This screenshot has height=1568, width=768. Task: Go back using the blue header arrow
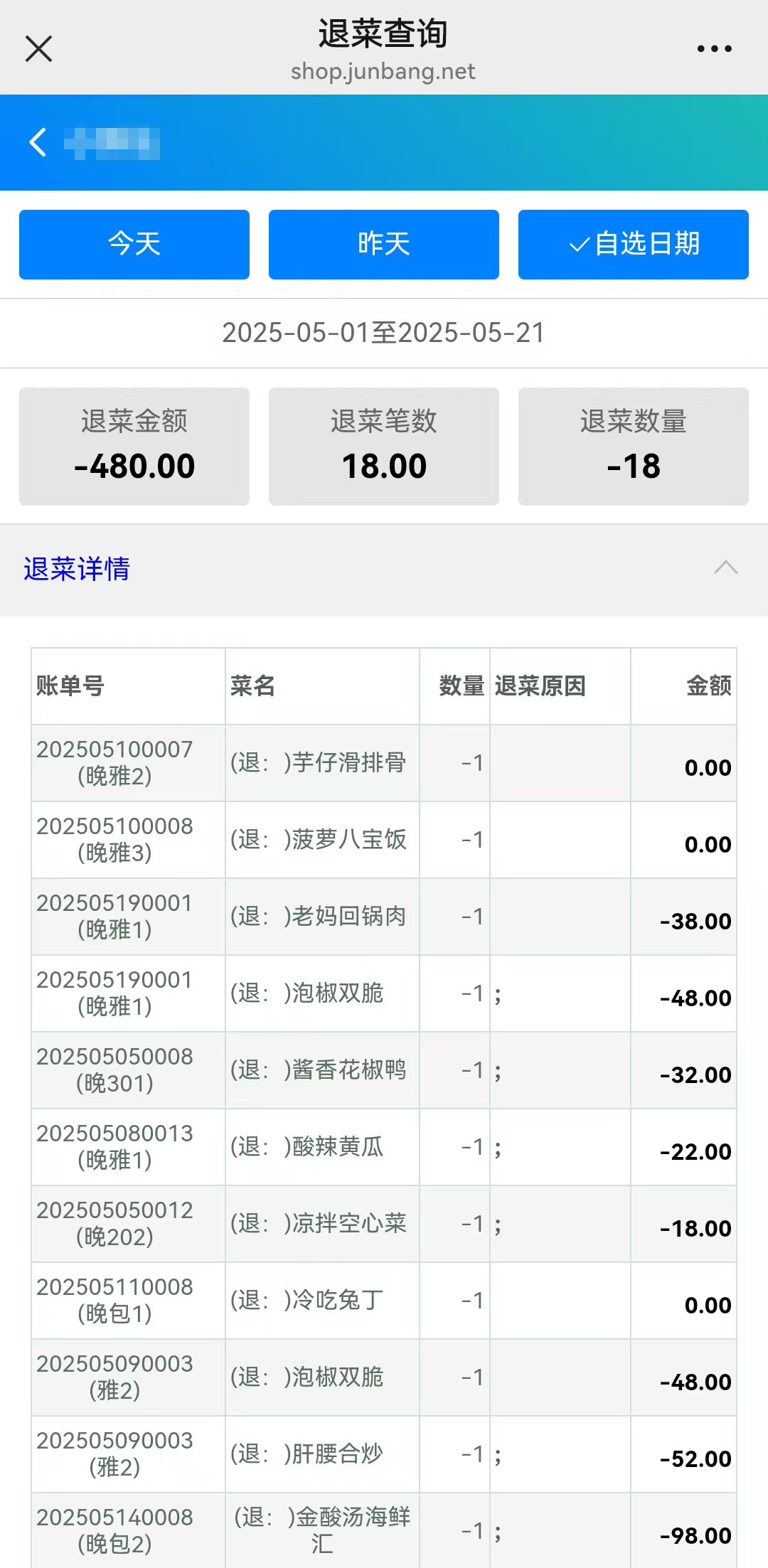tap(38, 142)
